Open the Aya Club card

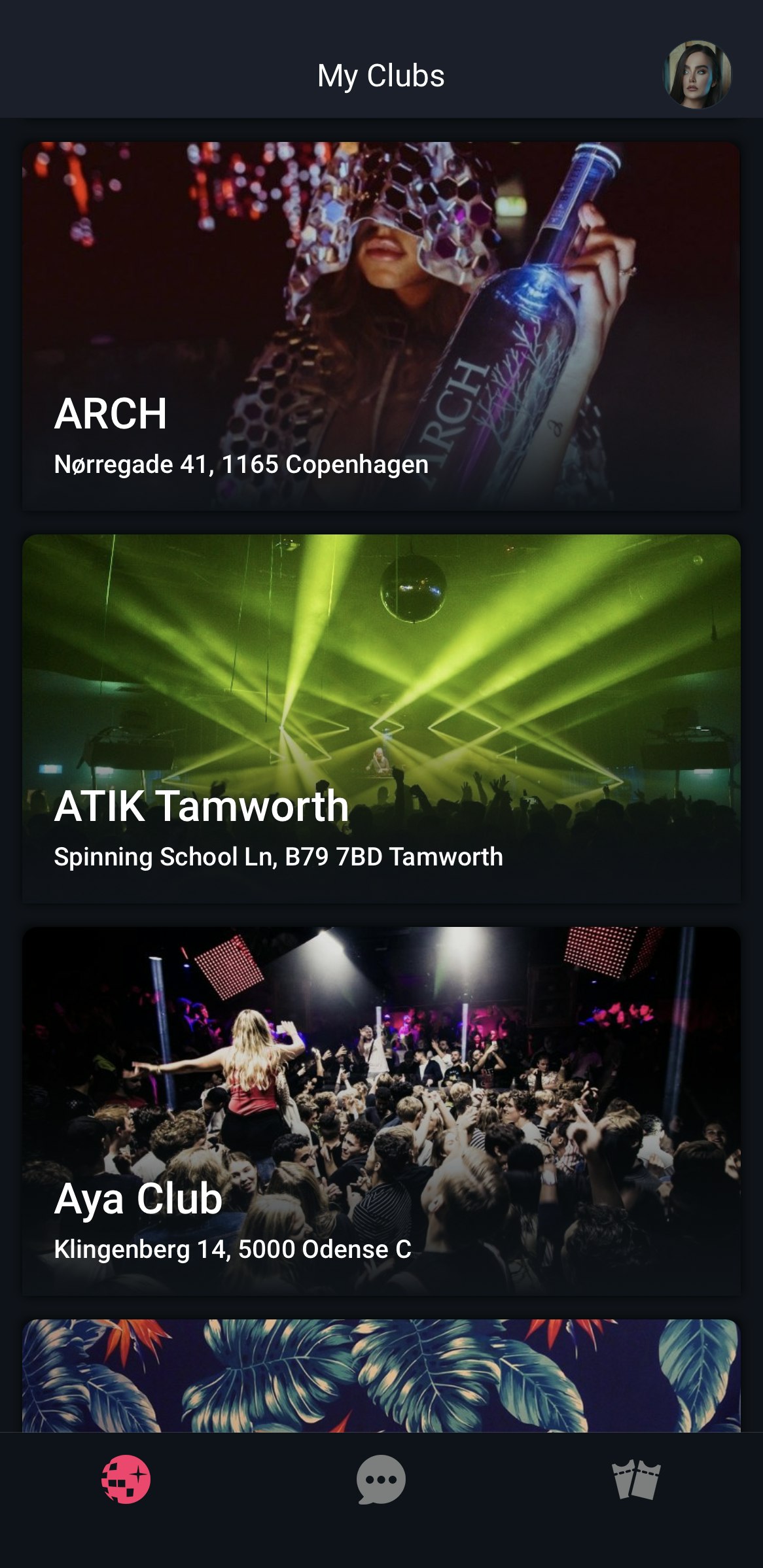coord(381,1111)
